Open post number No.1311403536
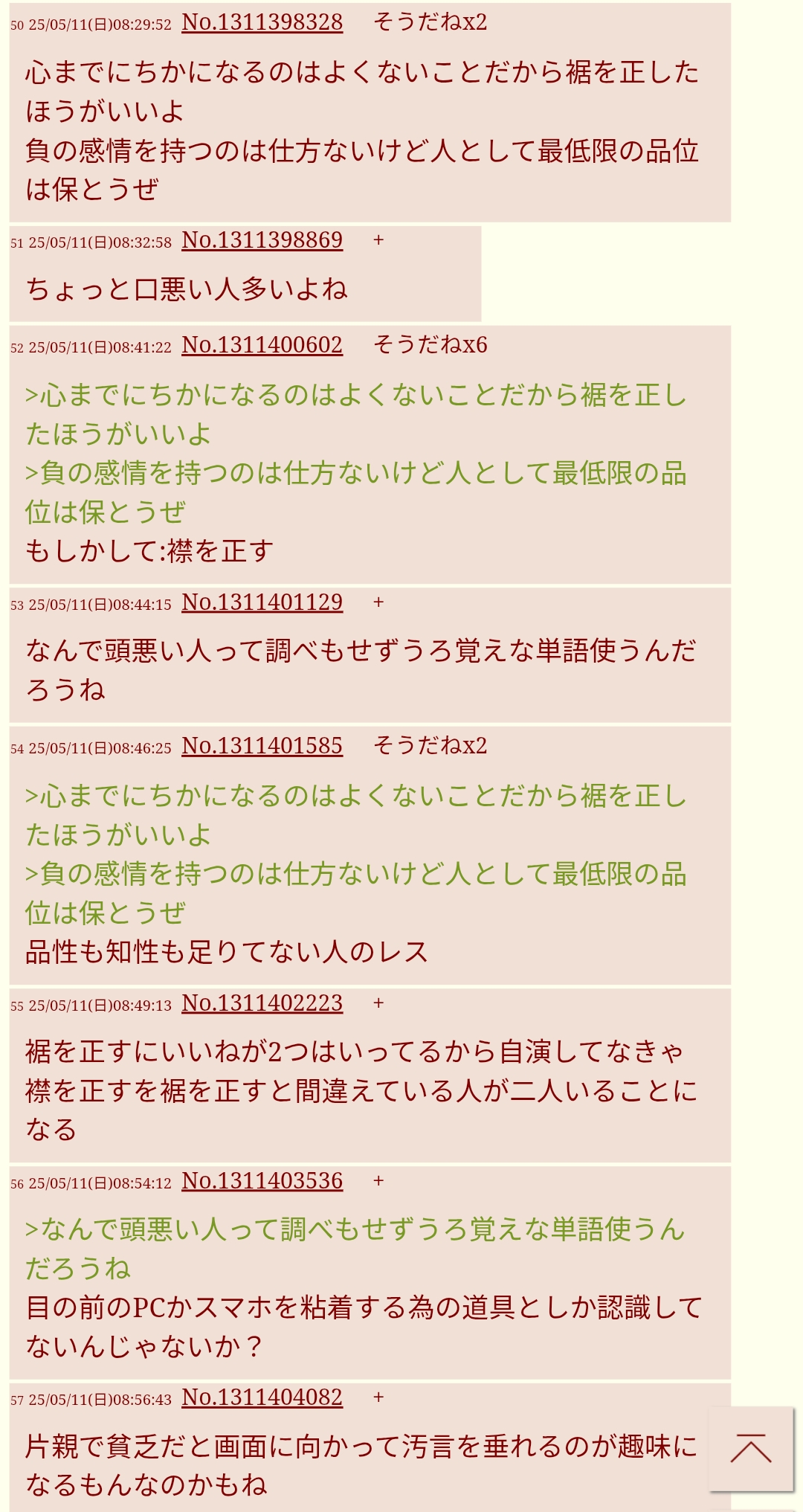 262,1181
